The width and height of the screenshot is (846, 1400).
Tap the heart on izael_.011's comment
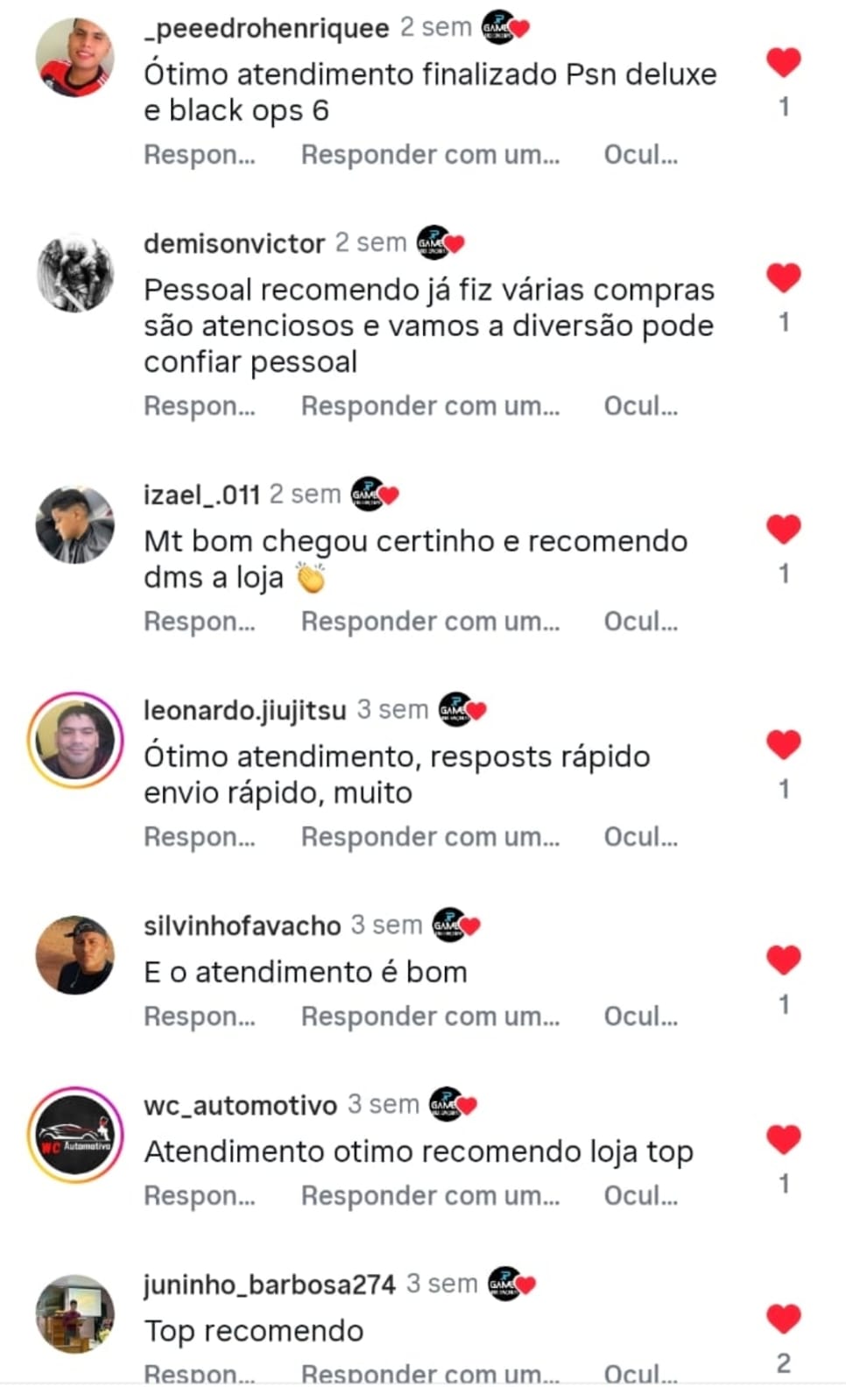[783, 529]
